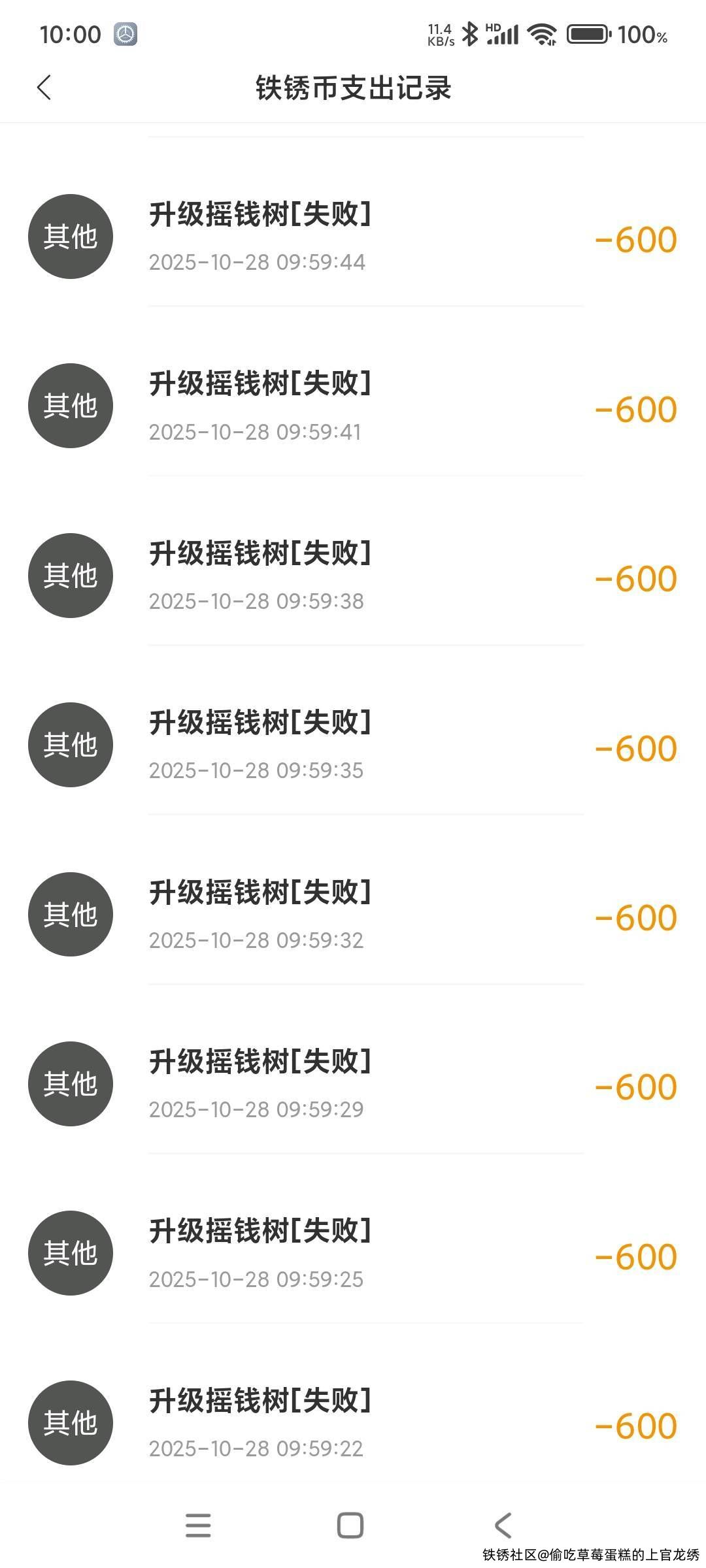Tap the system home button
The height and width of the screenshot is (1568, 706).
(350, 1526)
